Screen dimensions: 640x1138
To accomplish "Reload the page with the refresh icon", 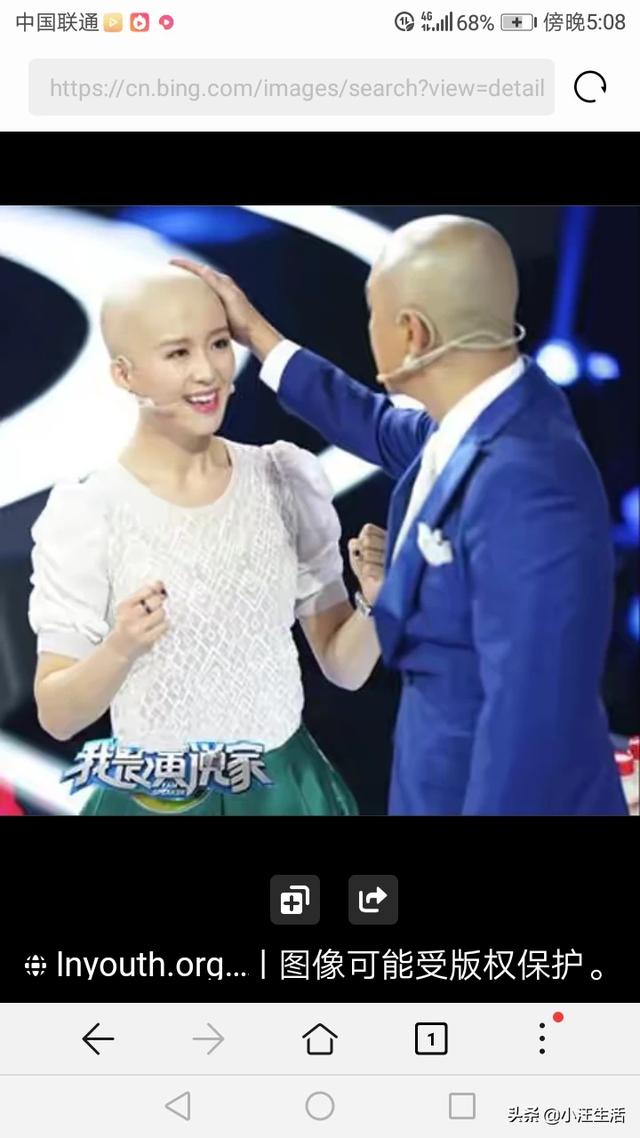I will pos(590,88).
